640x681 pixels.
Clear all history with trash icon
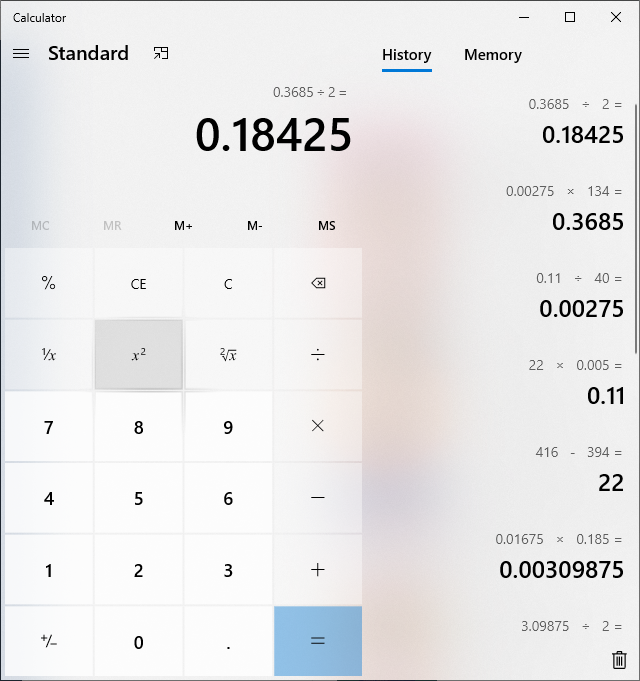tap(619, 659)
